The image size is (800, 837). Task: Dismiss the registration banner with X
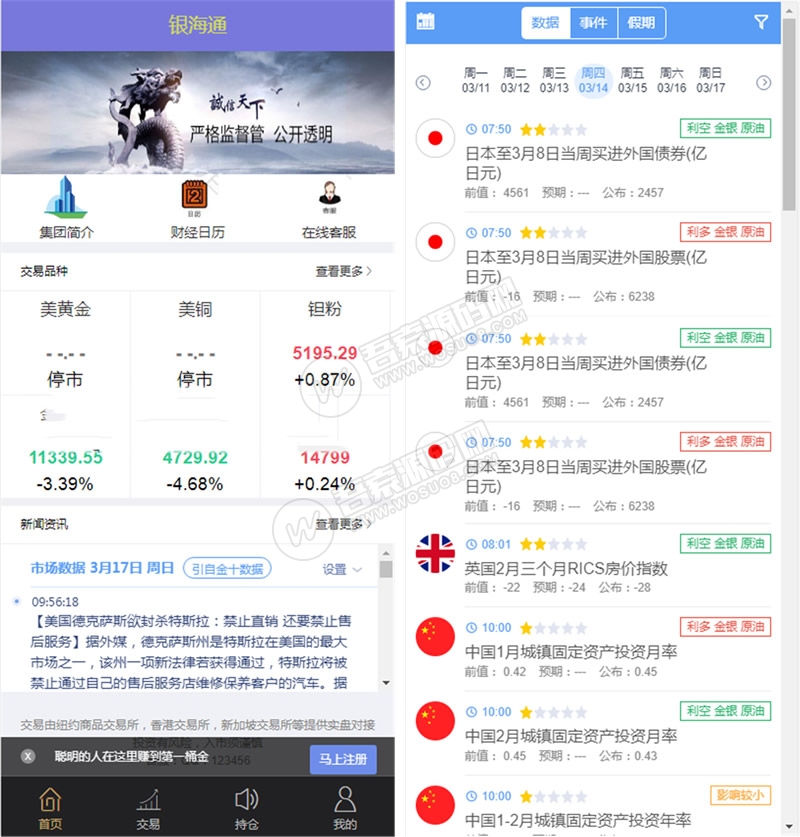28,757
